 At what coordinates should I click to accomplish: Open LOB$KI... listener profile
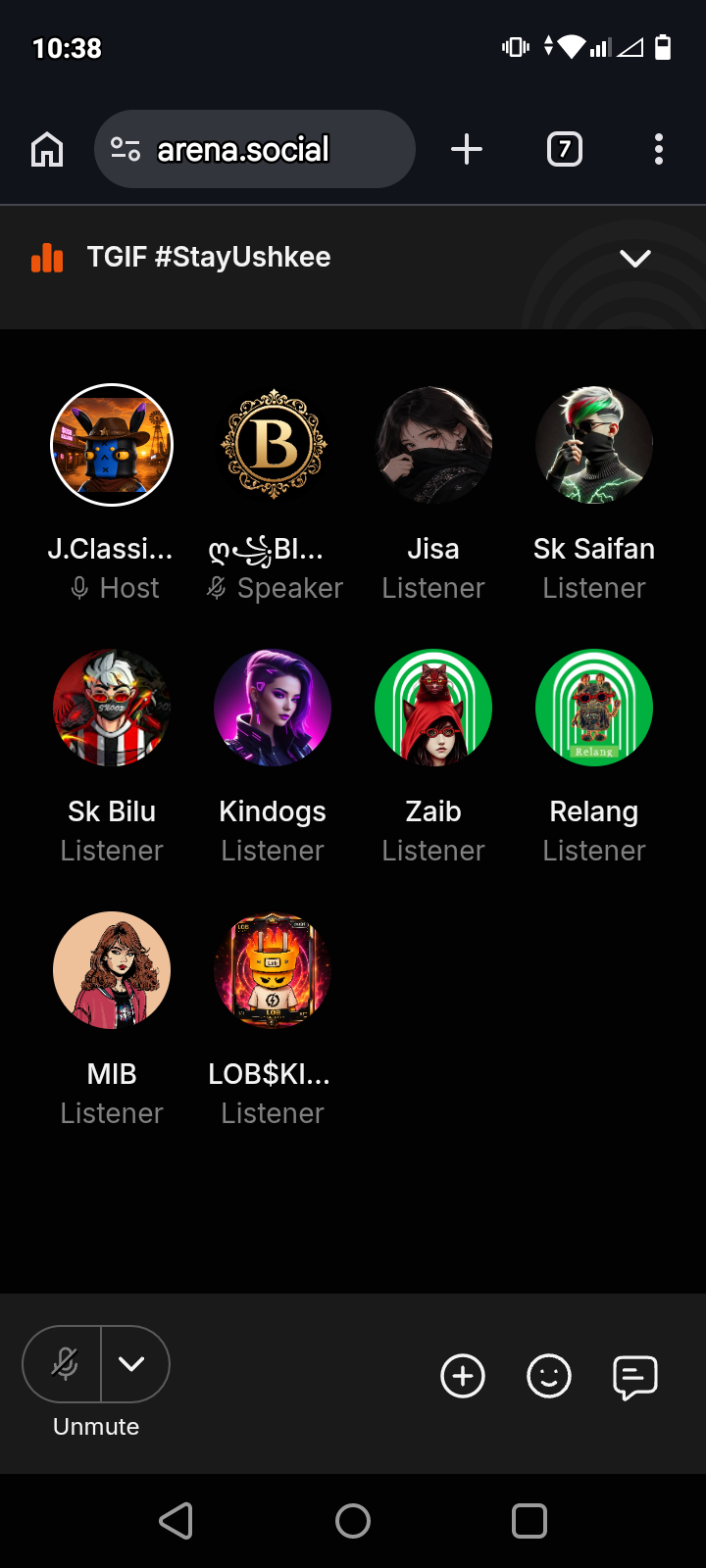pyautogui.click(x=273, y=970)
